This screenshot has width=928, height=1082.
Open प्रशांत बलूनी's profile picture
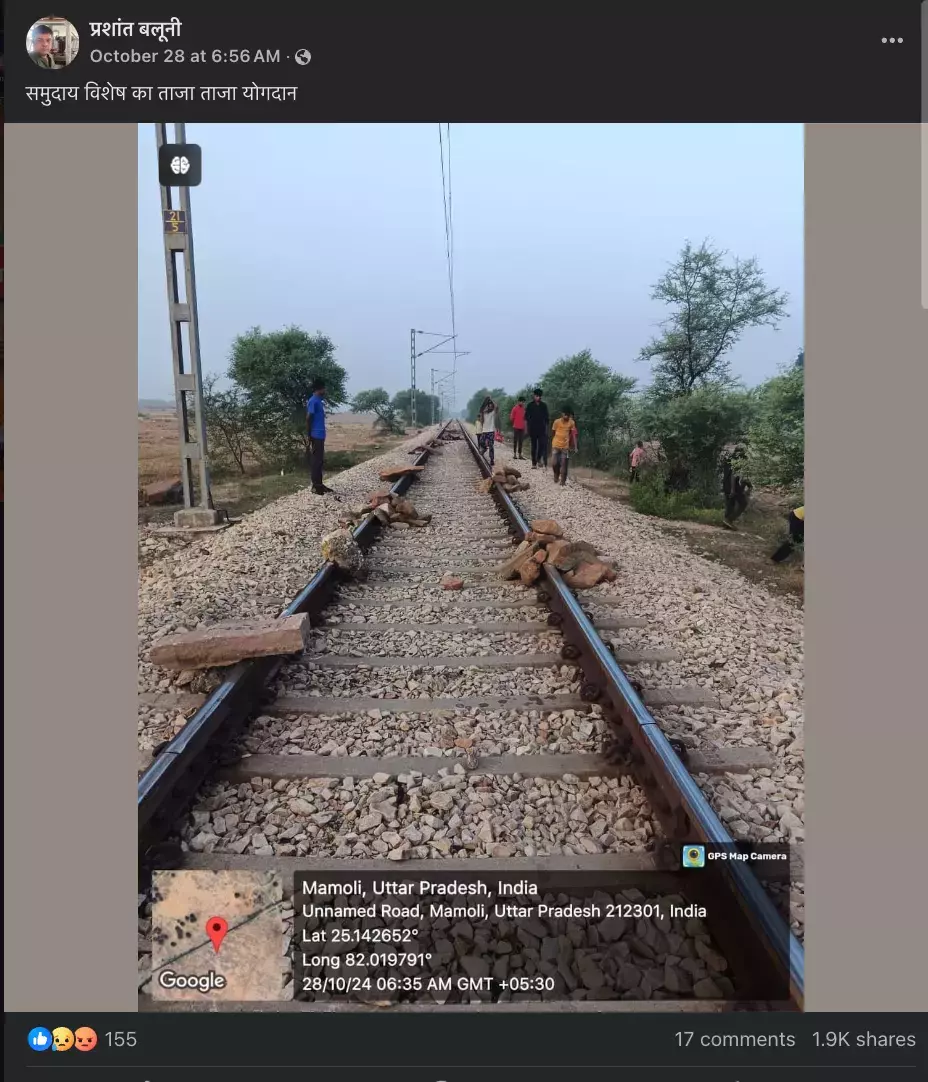click(52, 42)
